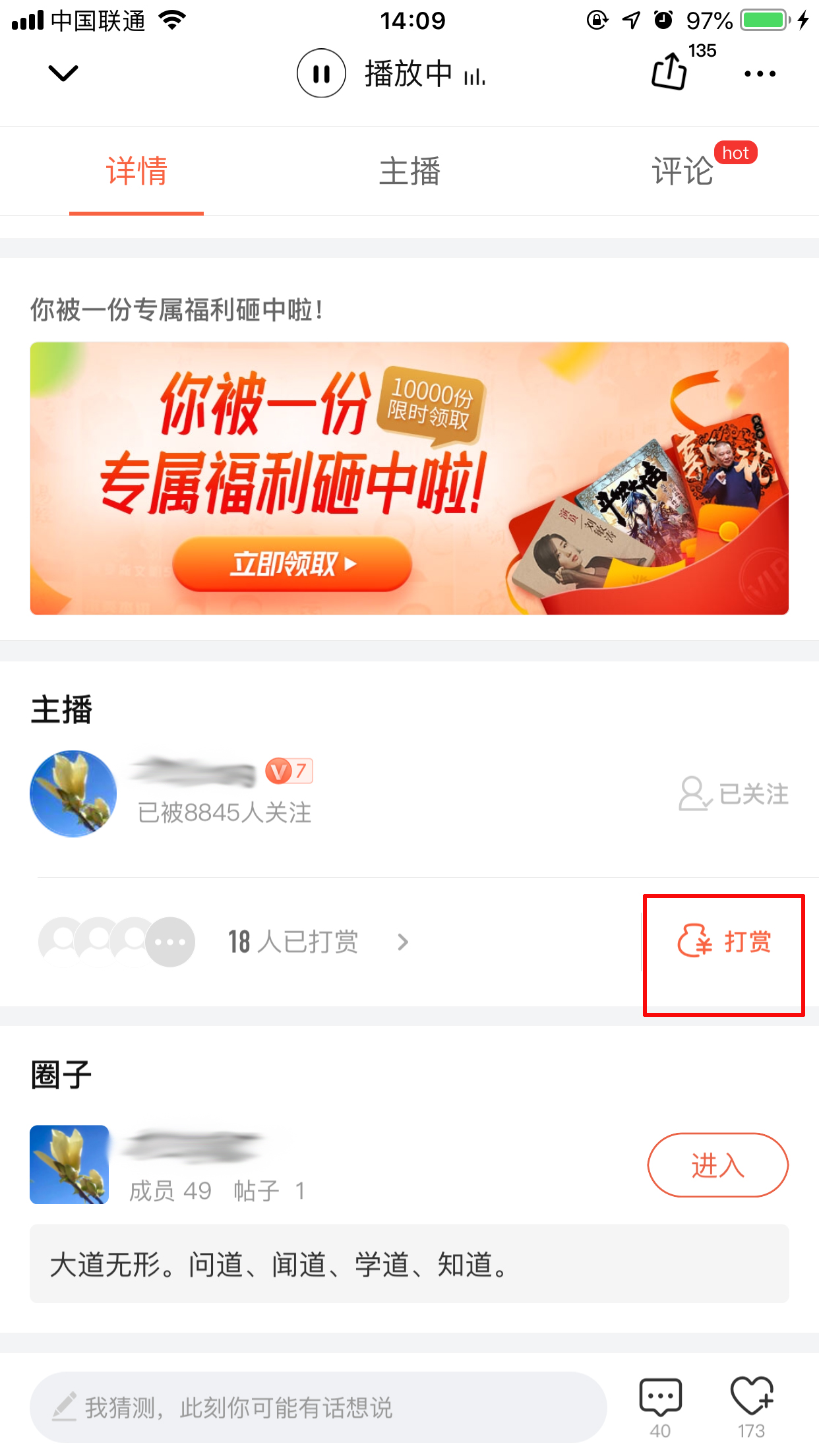Image resolution: width=819 pixels, height=1456 pixels.
Task: Open the more options ellipsis menu
Action: coord(759,74)
